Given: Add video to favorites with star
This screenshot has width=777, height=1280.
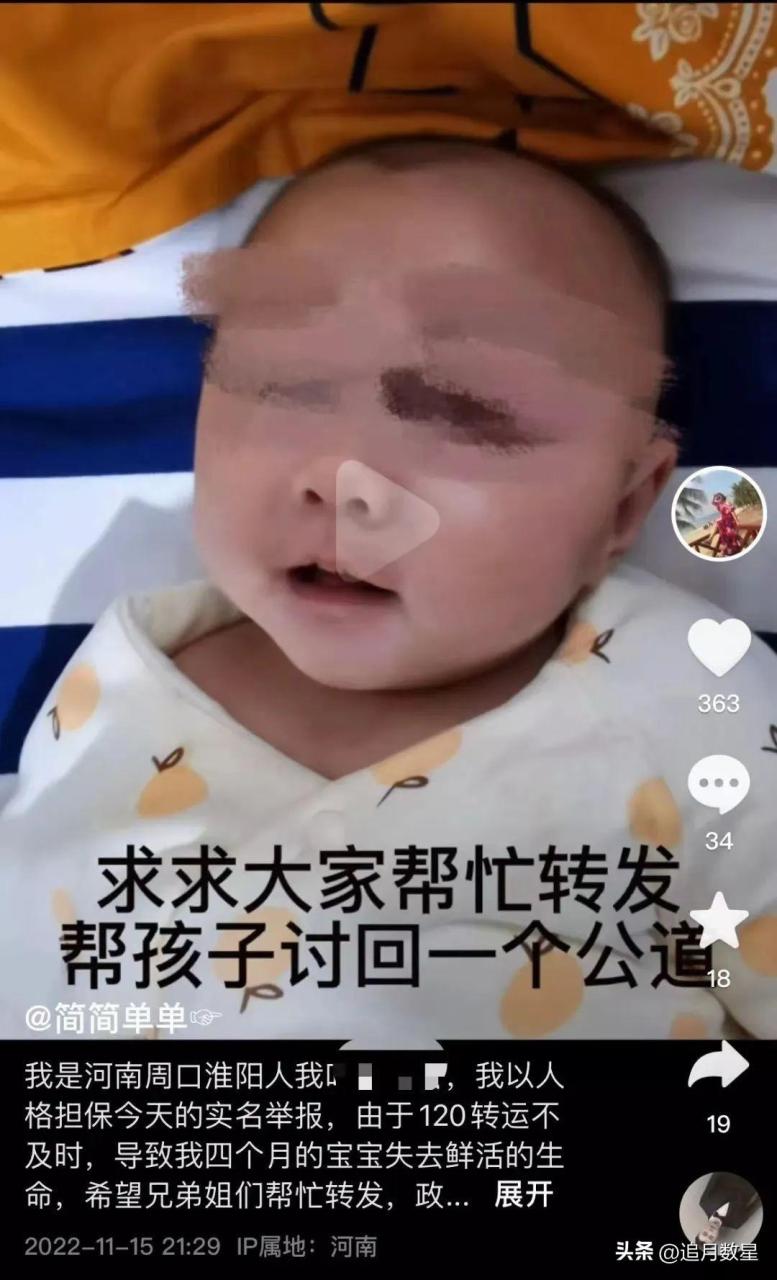Looking at the screenshot, I should 718,921.
